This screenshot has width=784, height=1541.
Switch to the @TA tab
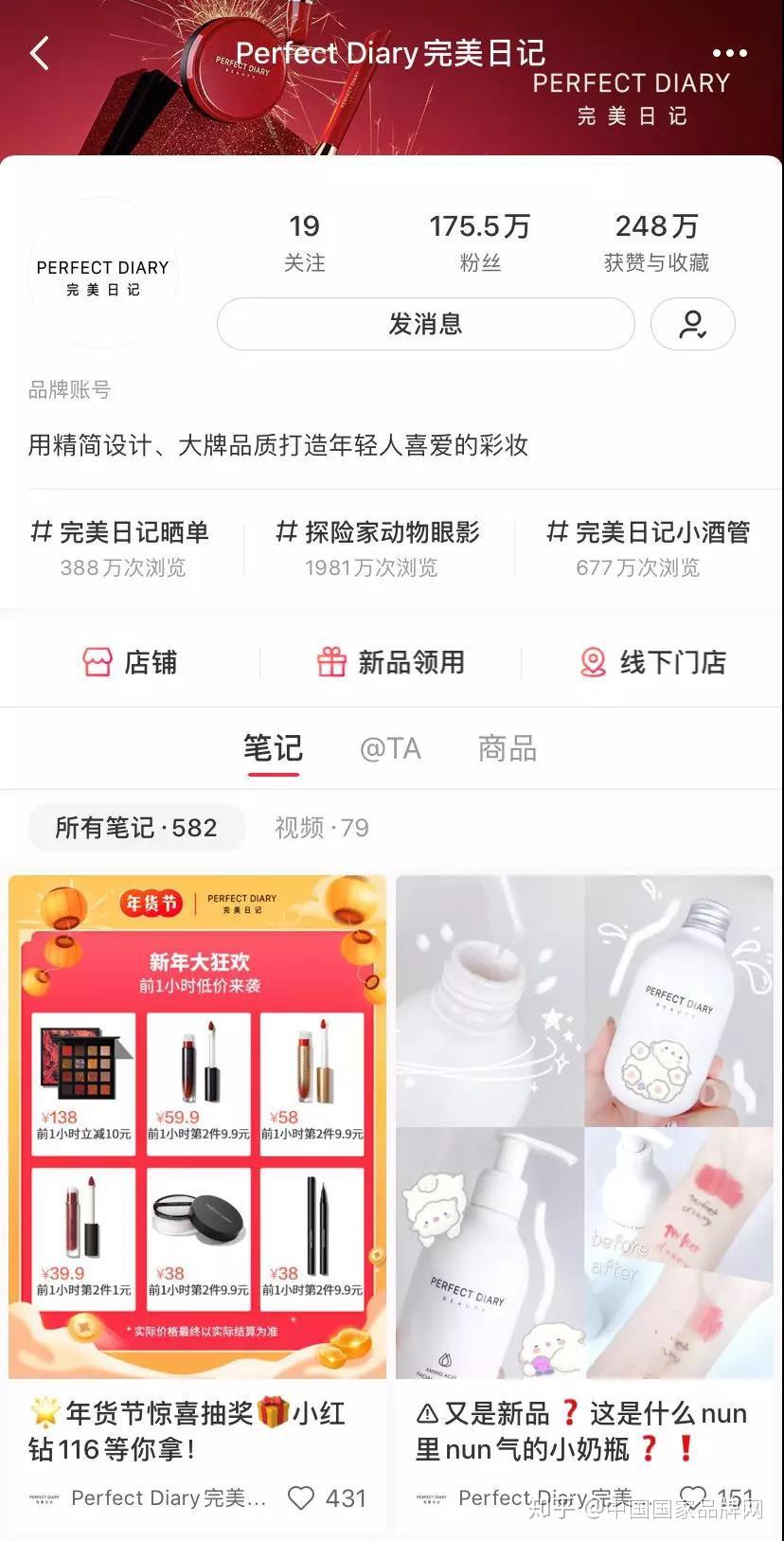390,748
